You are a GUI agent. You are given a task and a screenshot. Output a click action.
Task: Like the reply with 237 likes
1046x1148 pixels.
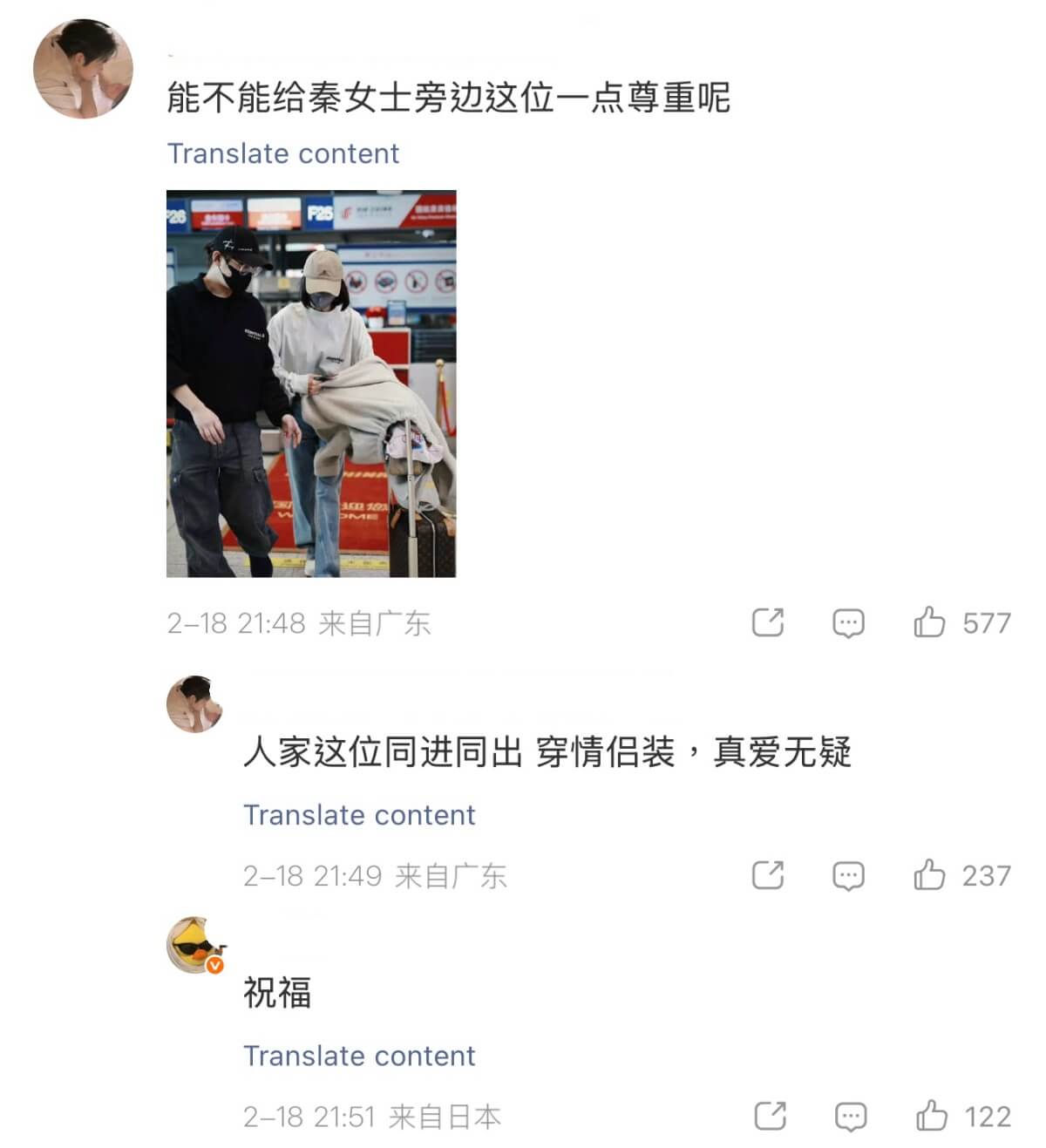(x=930, y=874)
